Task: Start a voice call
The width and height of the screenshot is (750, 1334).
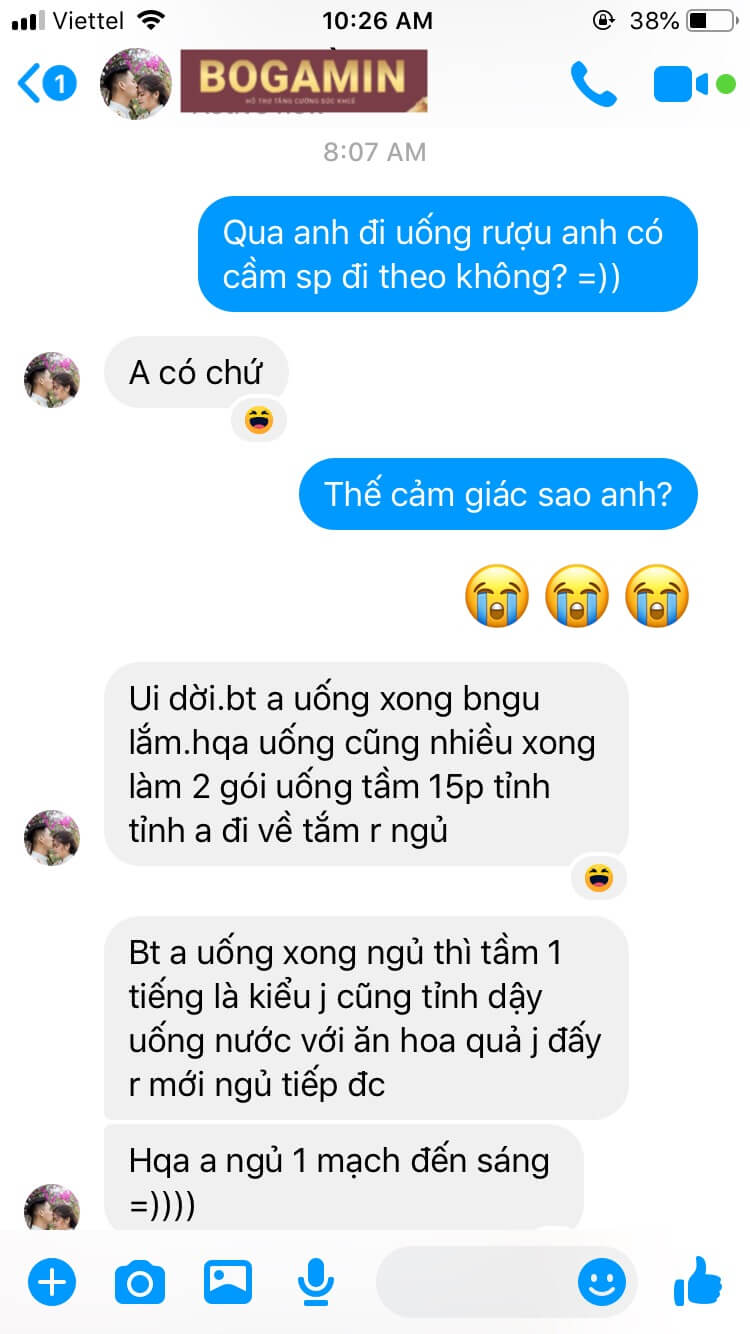Action: click(593, 84)
